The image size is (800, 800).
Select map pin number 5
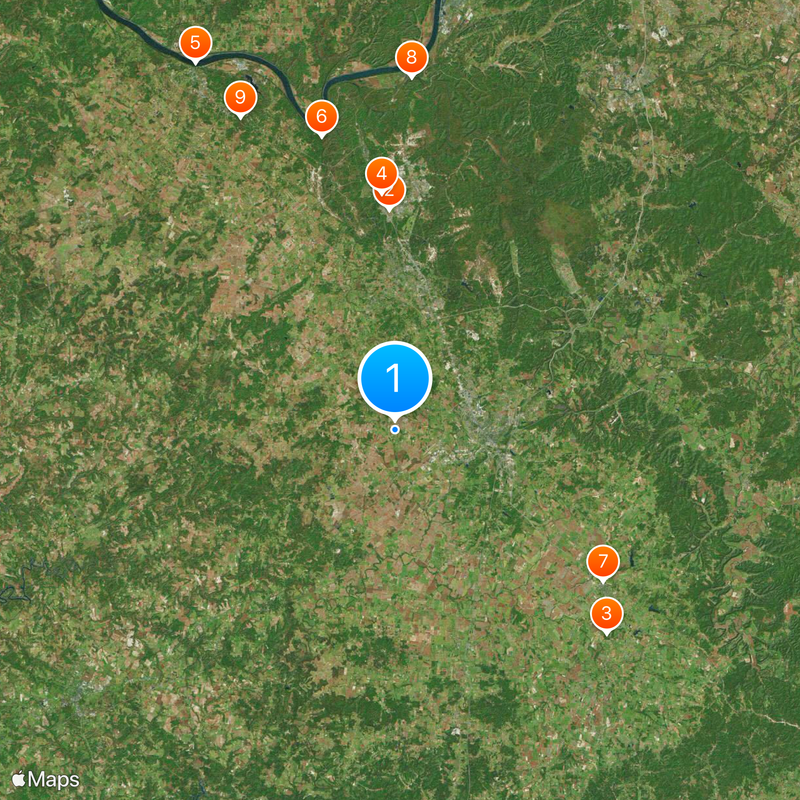tap(195, 43)
